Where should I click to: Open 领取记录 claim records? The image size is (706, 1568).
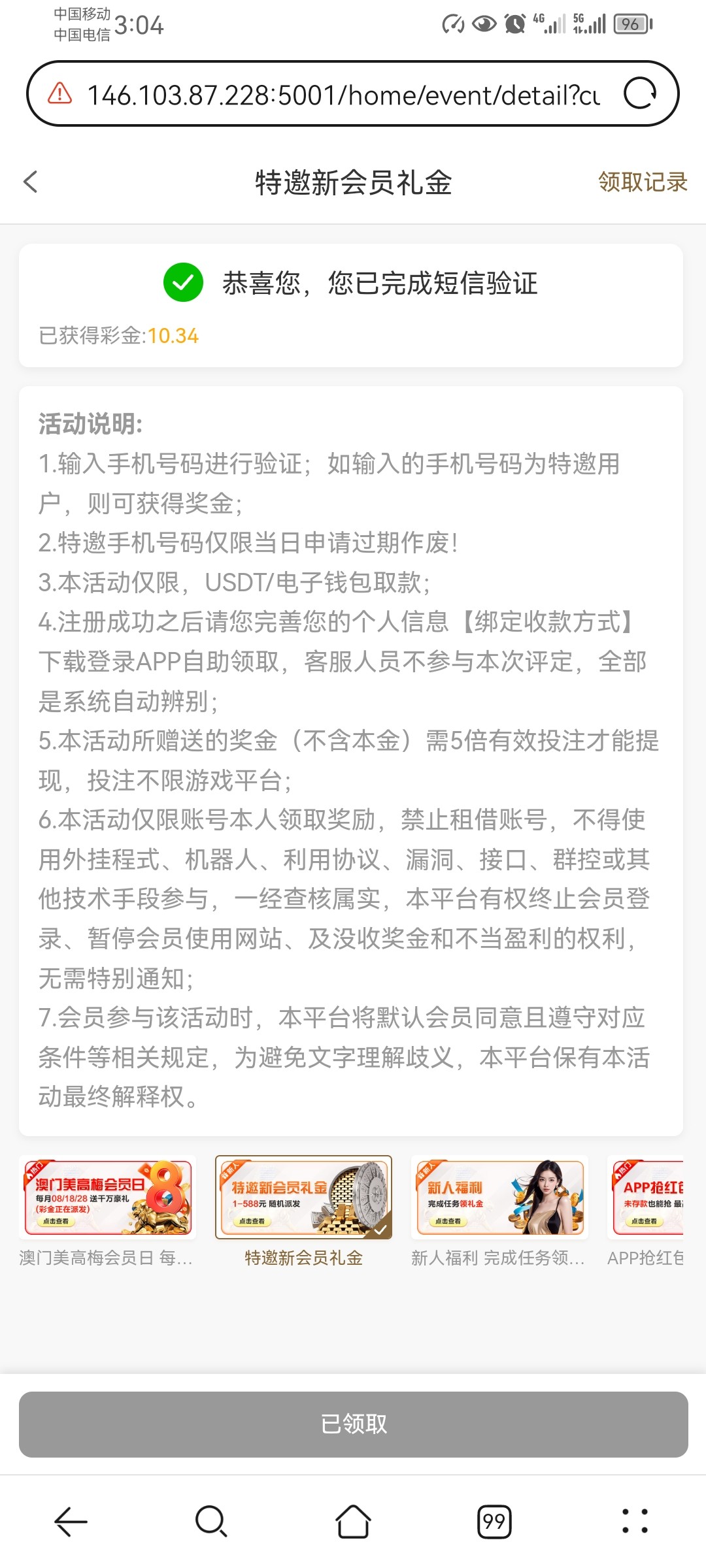pos(642,182)
